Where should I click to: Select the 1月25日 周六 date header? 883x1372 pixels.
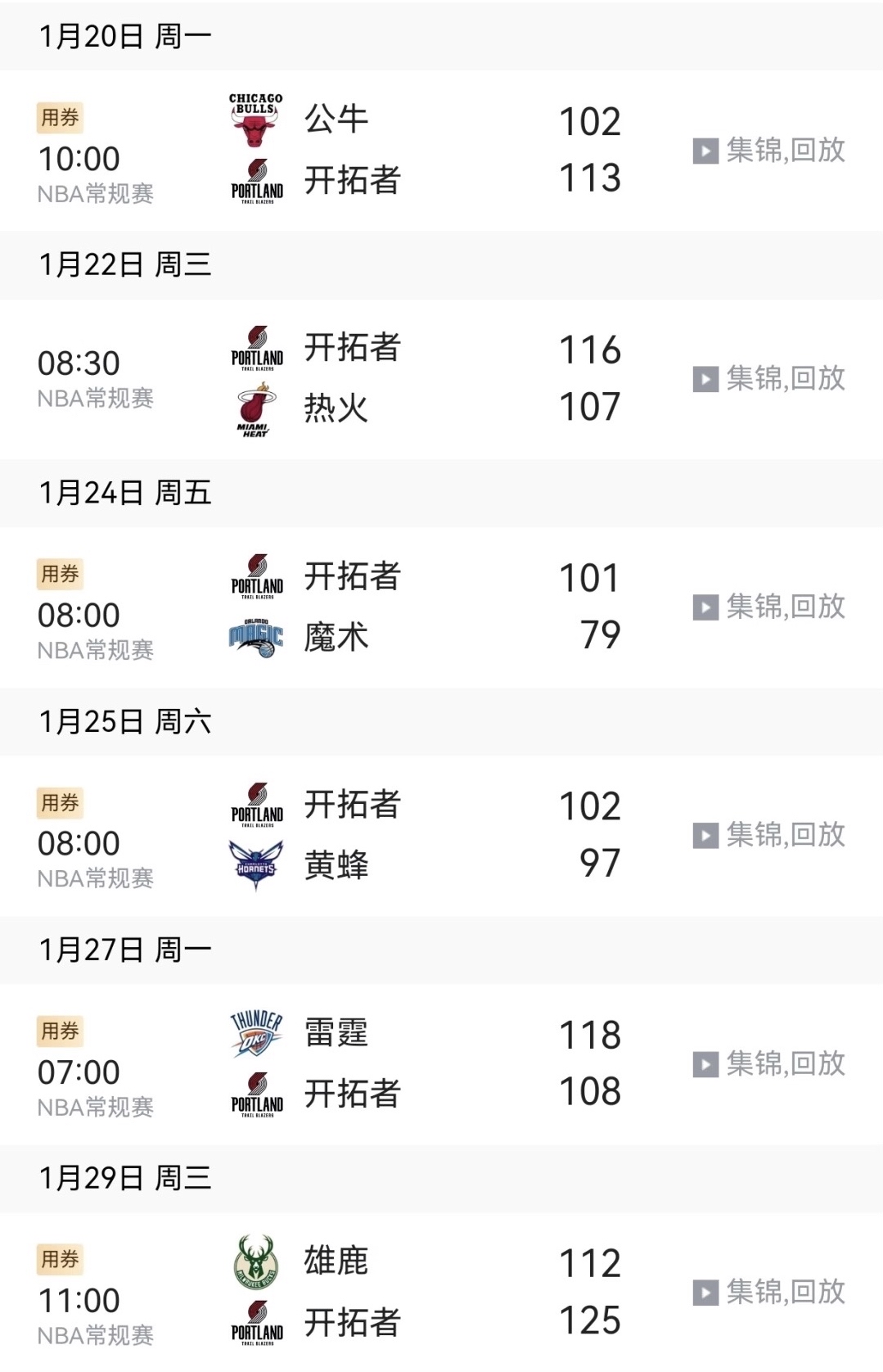coord(123,722)
